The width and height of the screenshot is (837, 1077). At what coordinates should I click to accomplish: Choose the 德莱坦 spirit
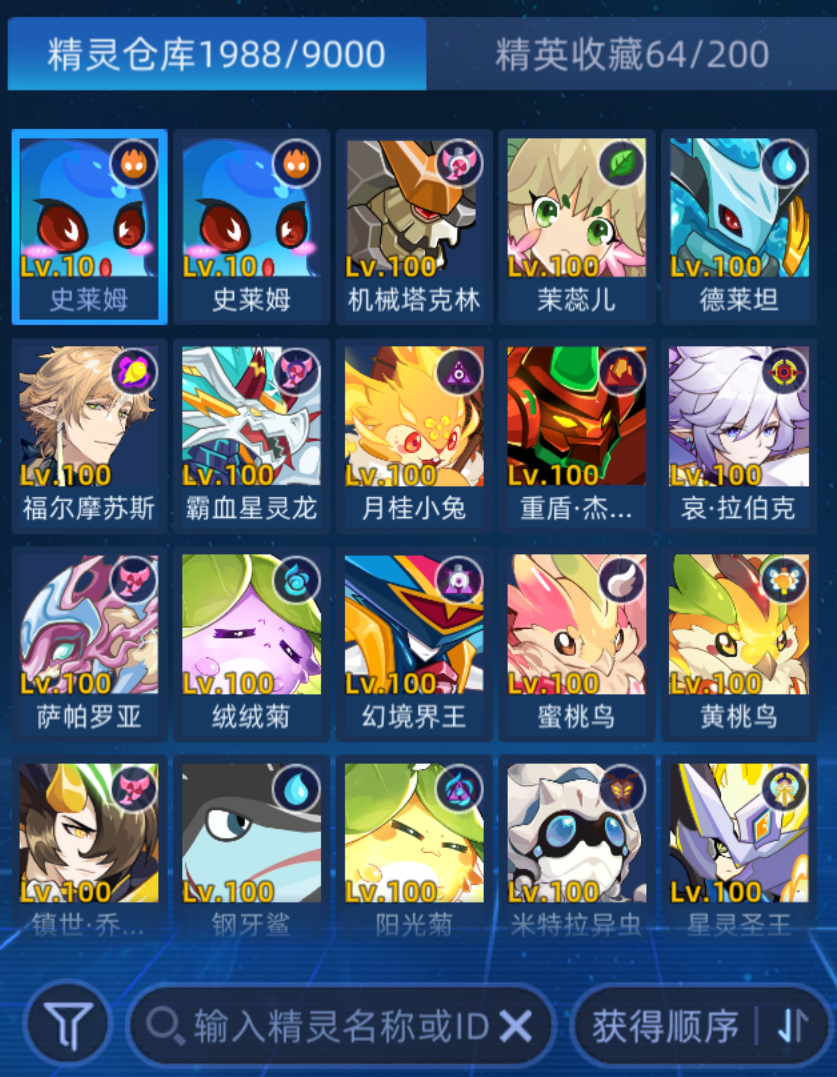click(x=738, y=225)
